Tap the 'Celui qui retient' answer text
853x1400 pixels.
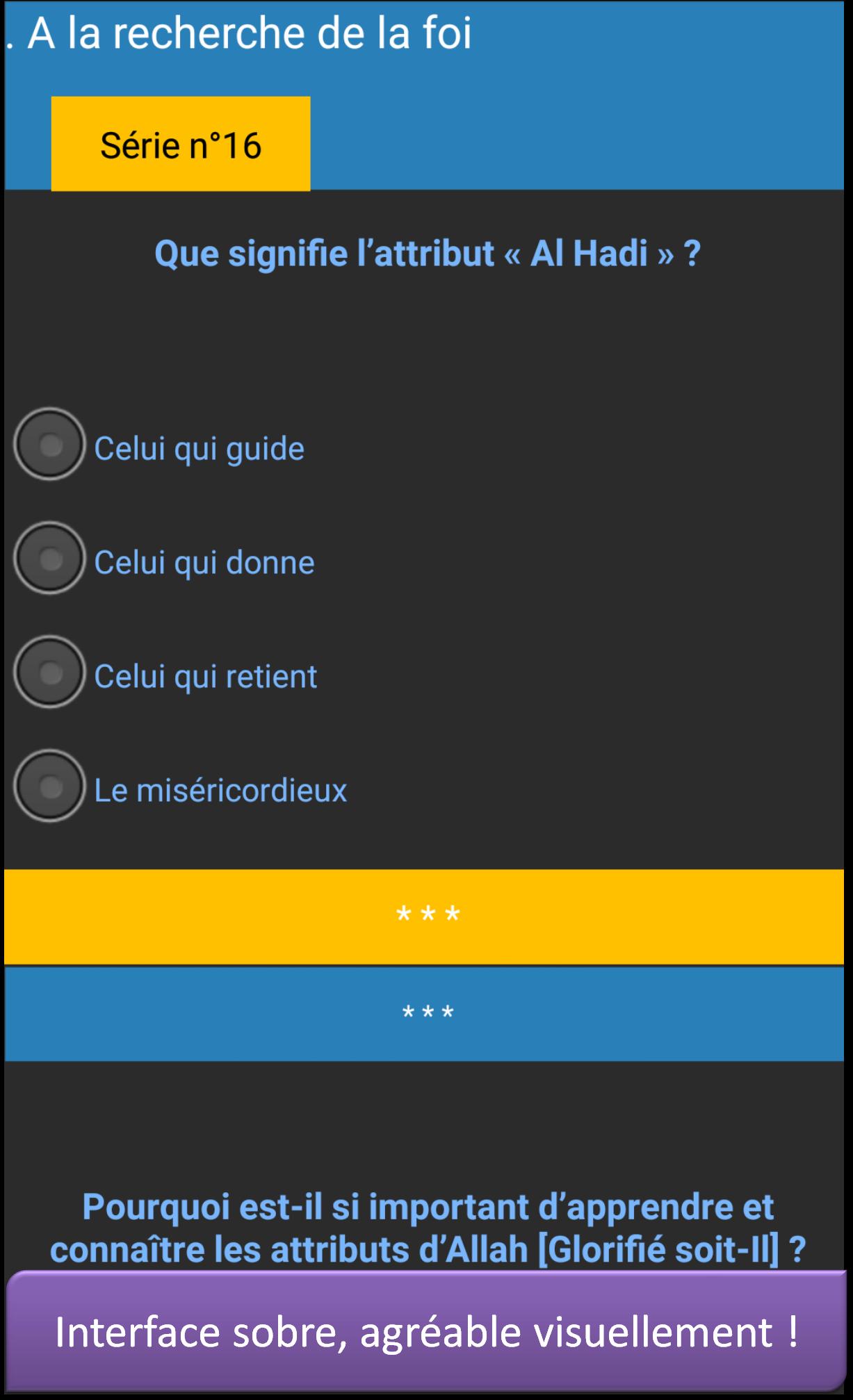point(205,674)
